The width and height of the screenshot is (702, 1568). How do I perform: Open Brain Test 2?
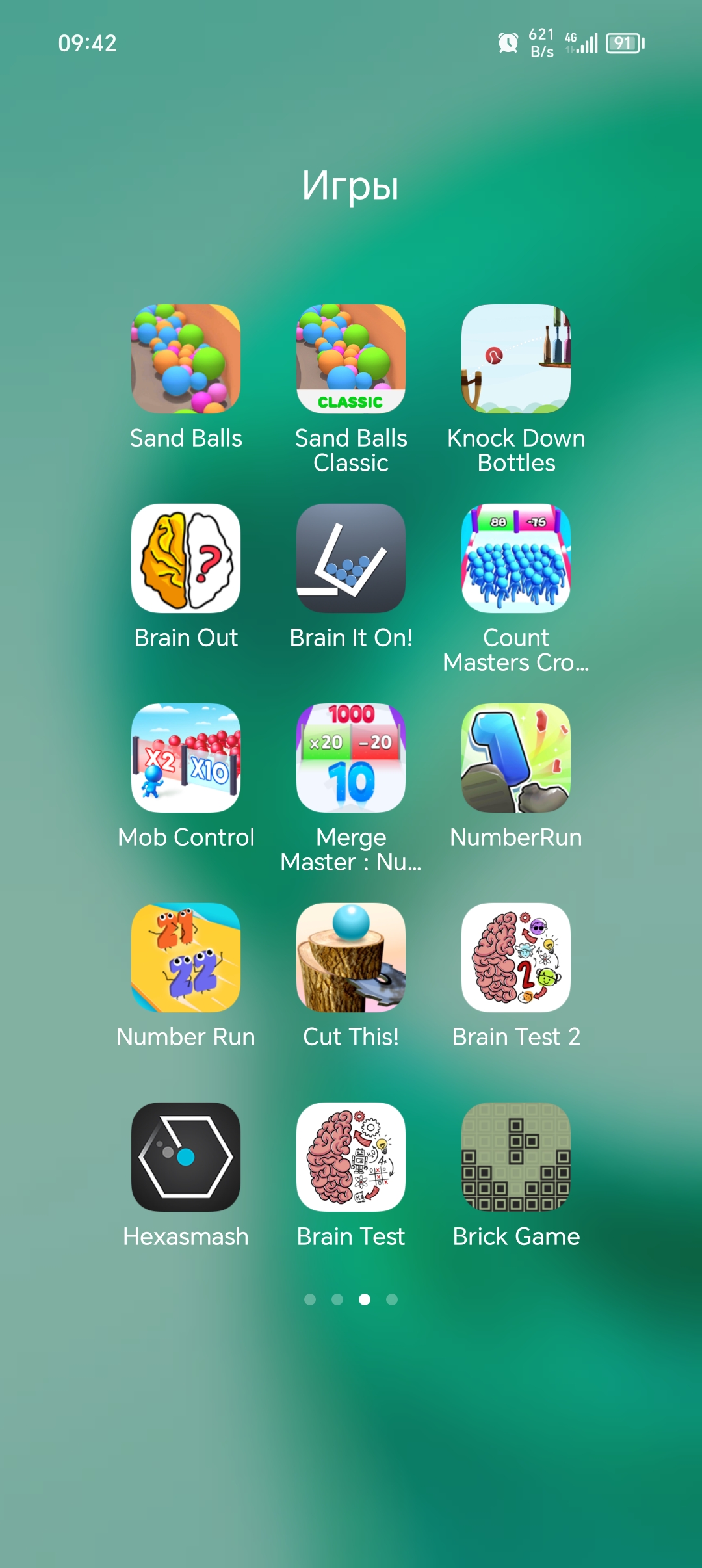coord(516,958)
